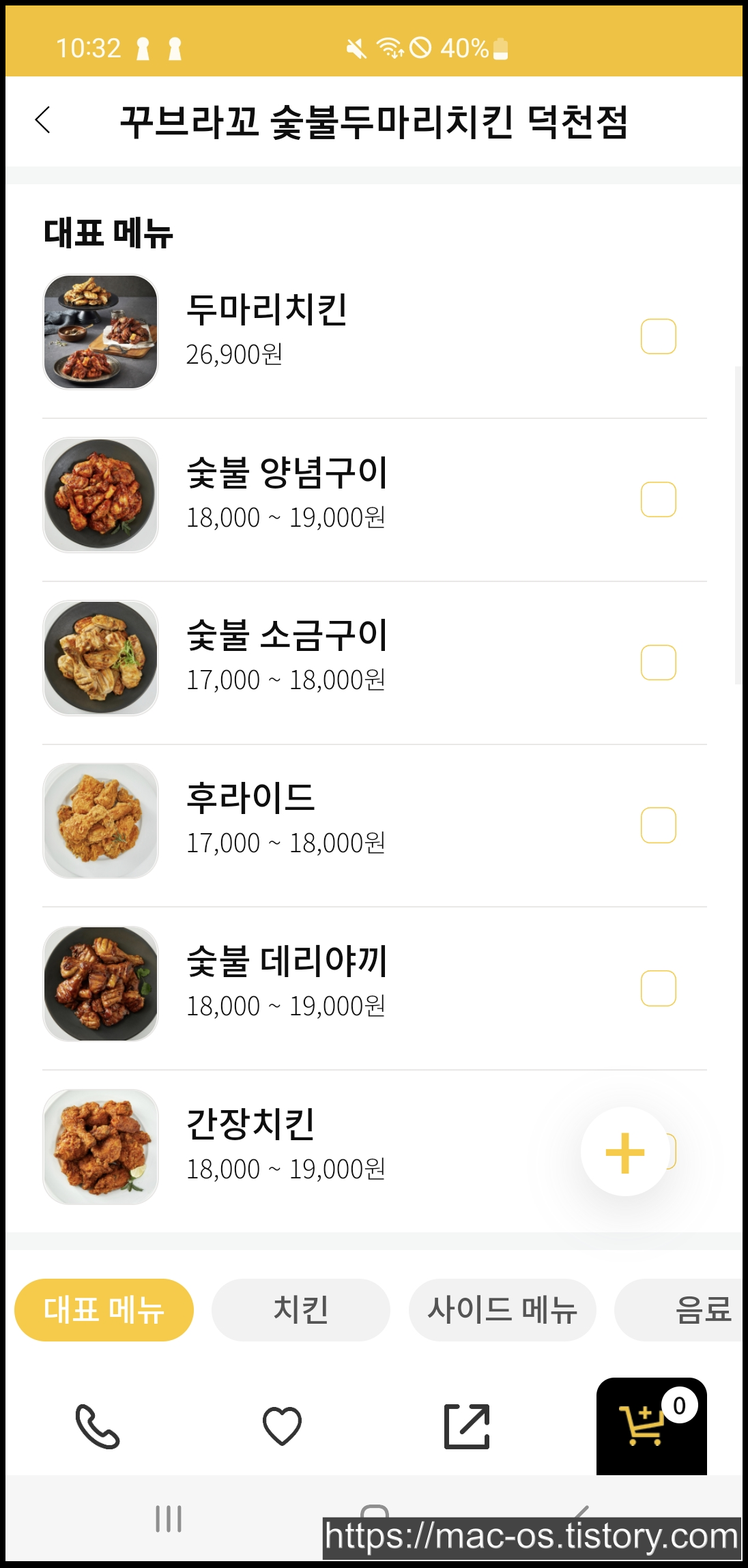This screenshot has width=748, height=1568.
Task: Select the 대표 메뉴 category chip
Action: [104, 1310]
